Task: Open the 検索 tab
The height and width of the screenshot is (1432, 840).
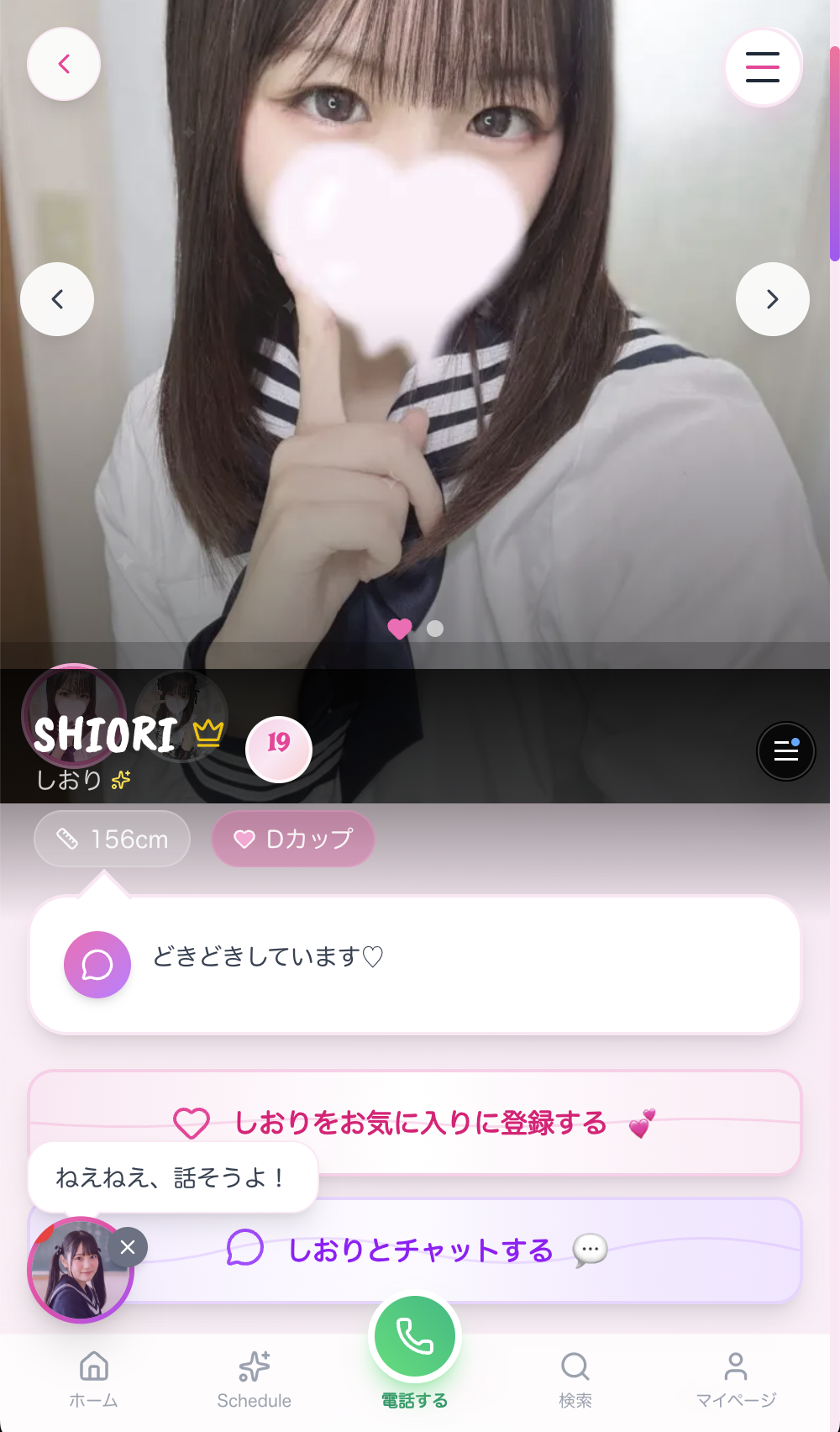Action: point(575,1378)
